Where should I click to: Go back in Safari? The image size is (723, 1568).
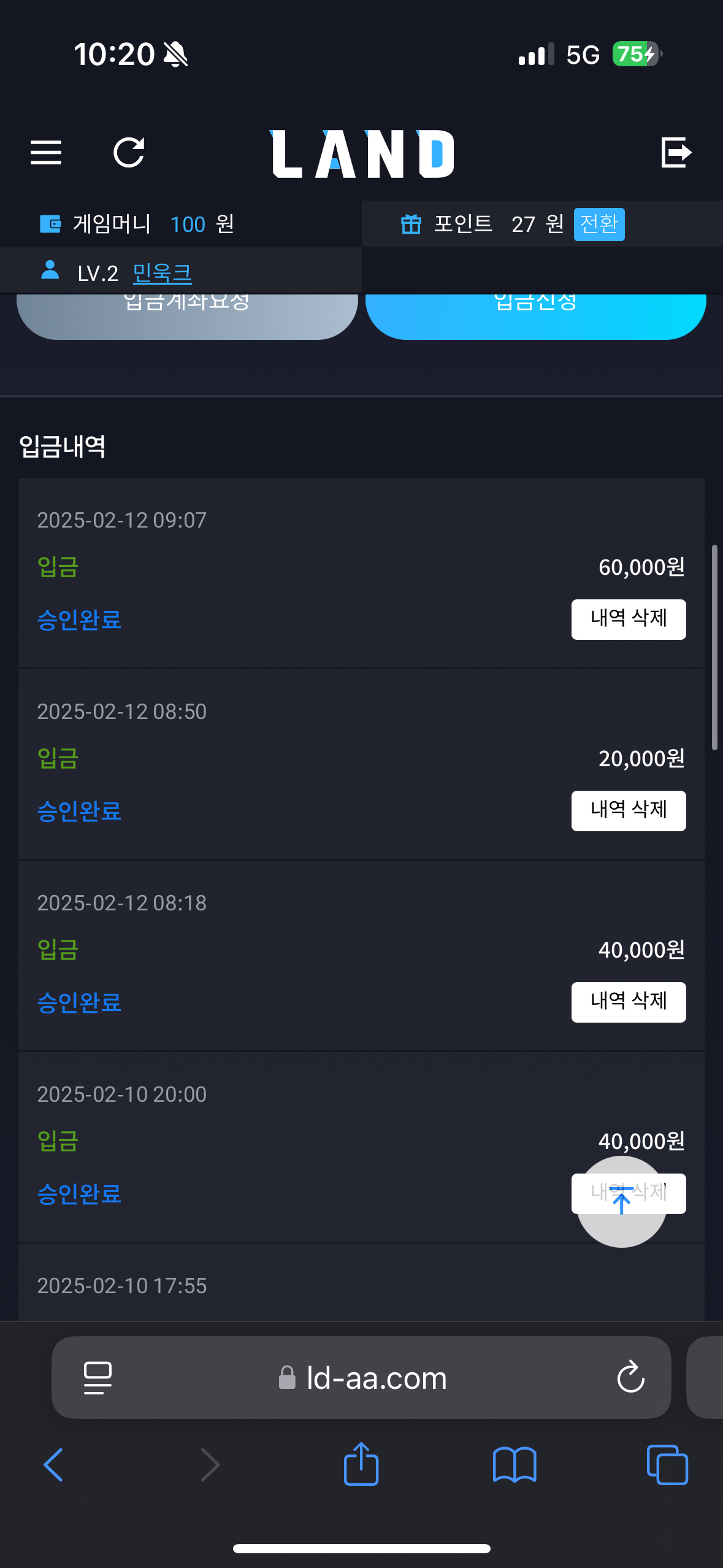pyautogui.click(x=53, y=1465)
